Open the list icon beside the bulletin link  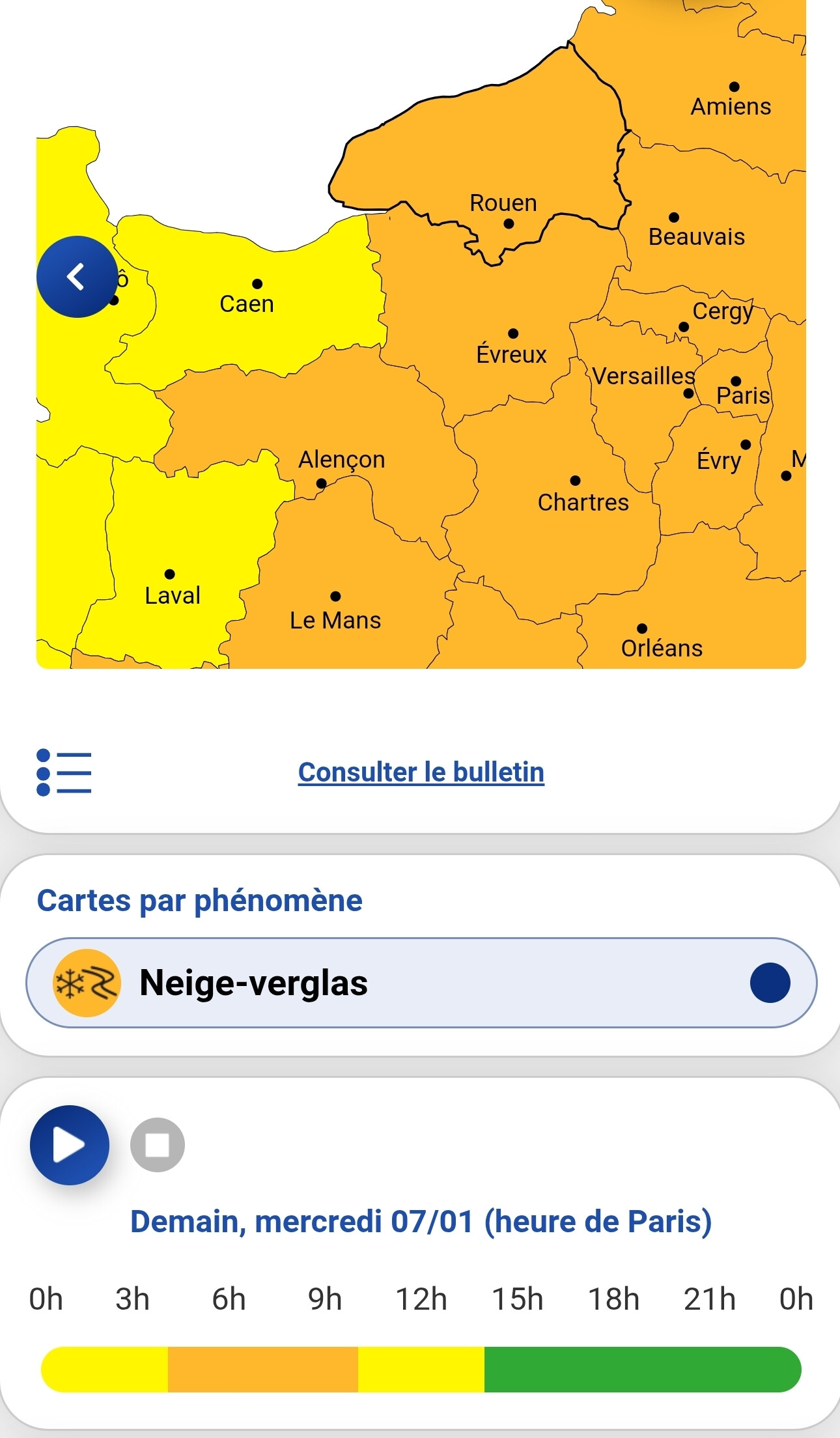click(x=64, y=772)
